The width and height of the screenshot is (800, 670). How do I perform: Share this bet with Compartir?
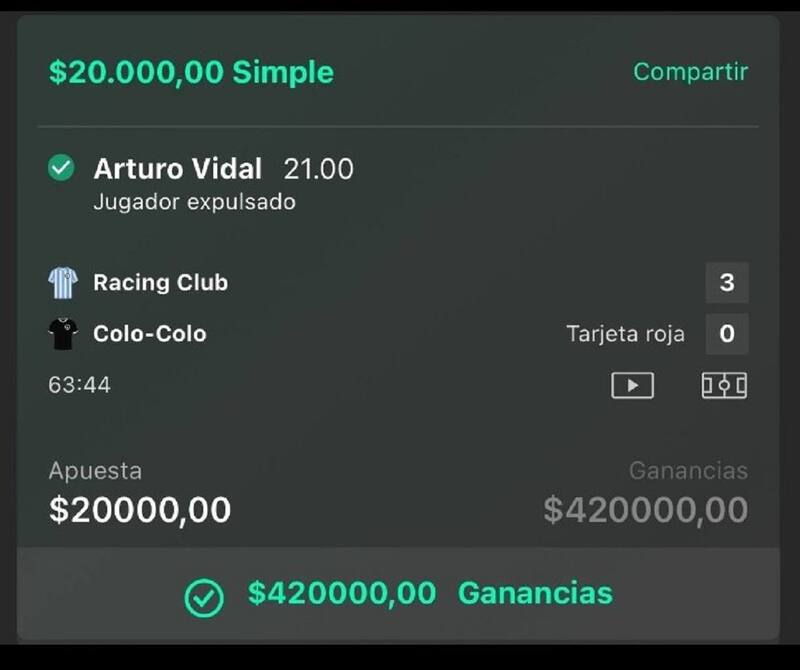click(x=690, y=72)
